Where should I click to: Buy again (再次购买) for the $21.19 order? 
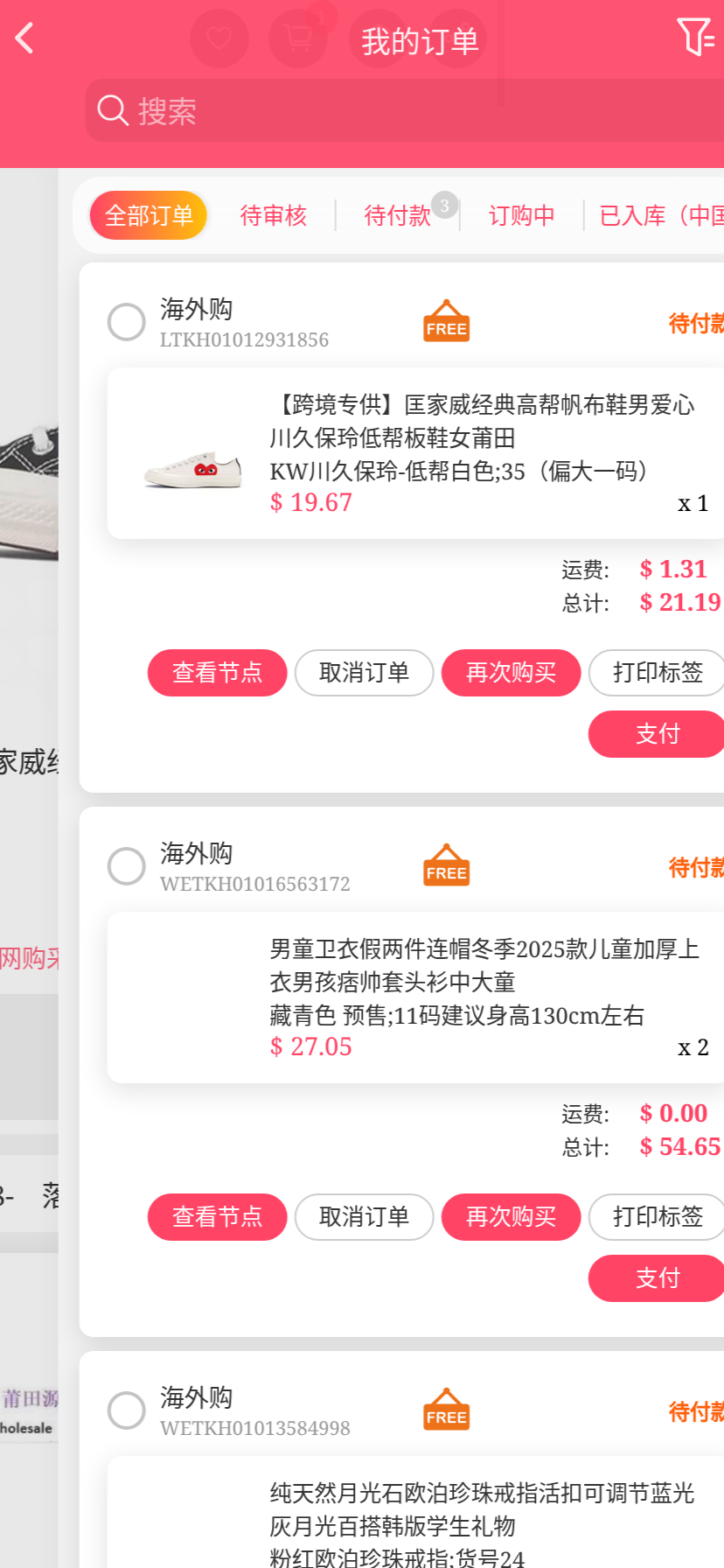click(511, 673)
